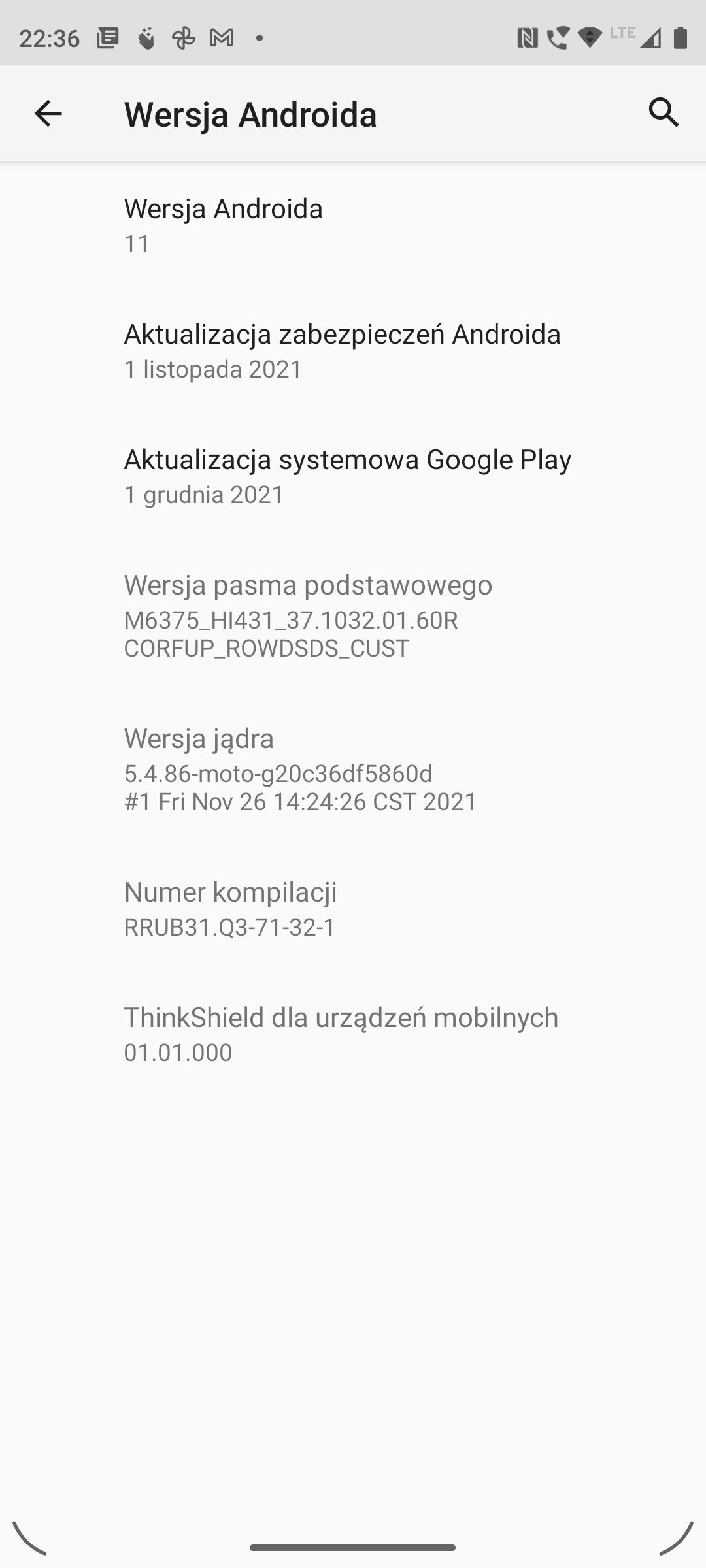Open settings search magnifier icon

[664, 112]
